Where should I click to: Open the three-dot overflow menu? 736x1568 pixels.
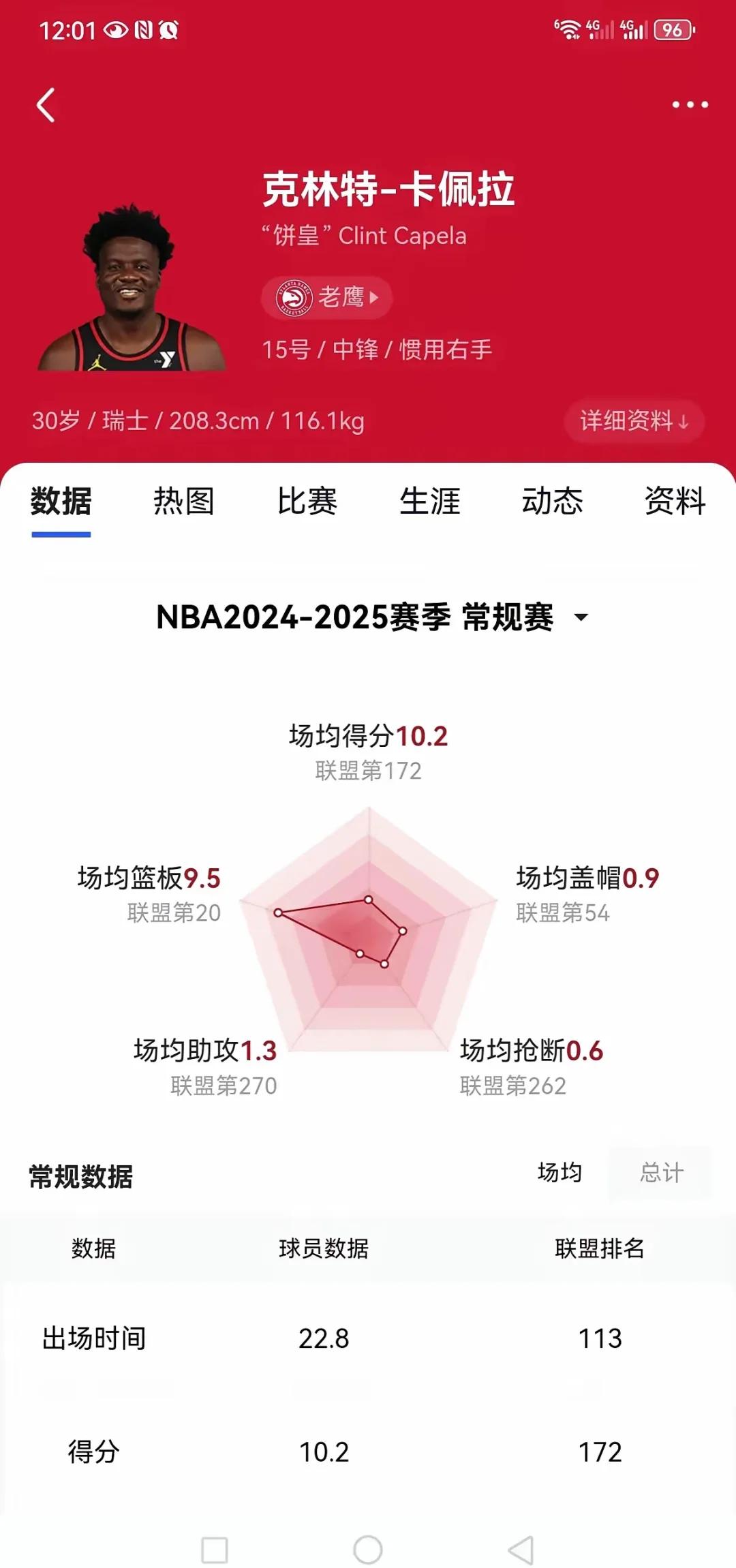coord(690,105)
